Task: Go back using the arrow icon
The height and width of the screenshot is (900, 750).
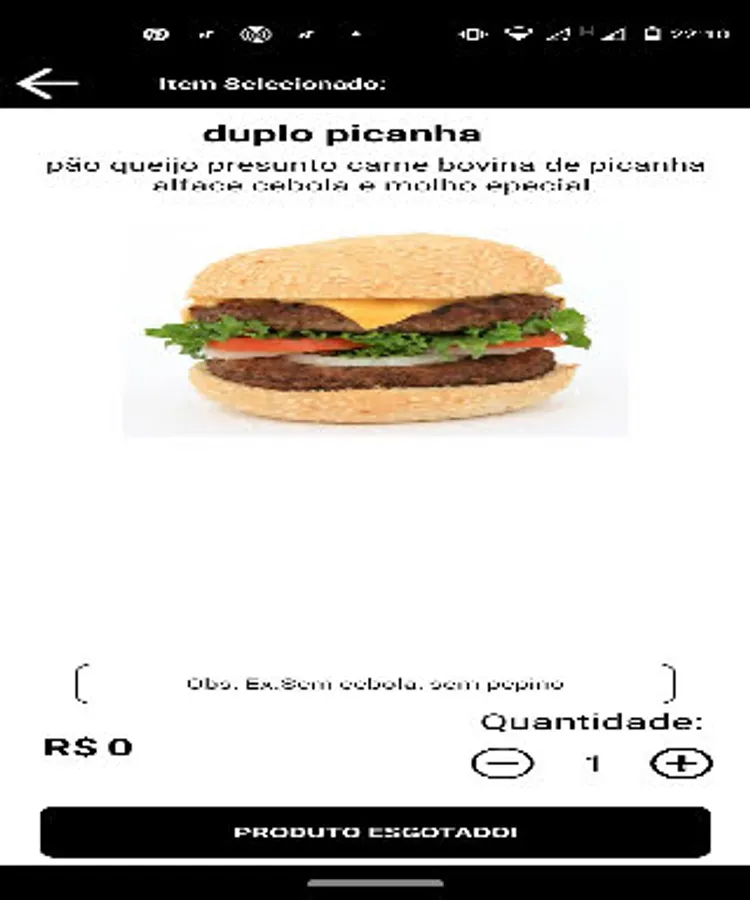Action: [47, 84]
